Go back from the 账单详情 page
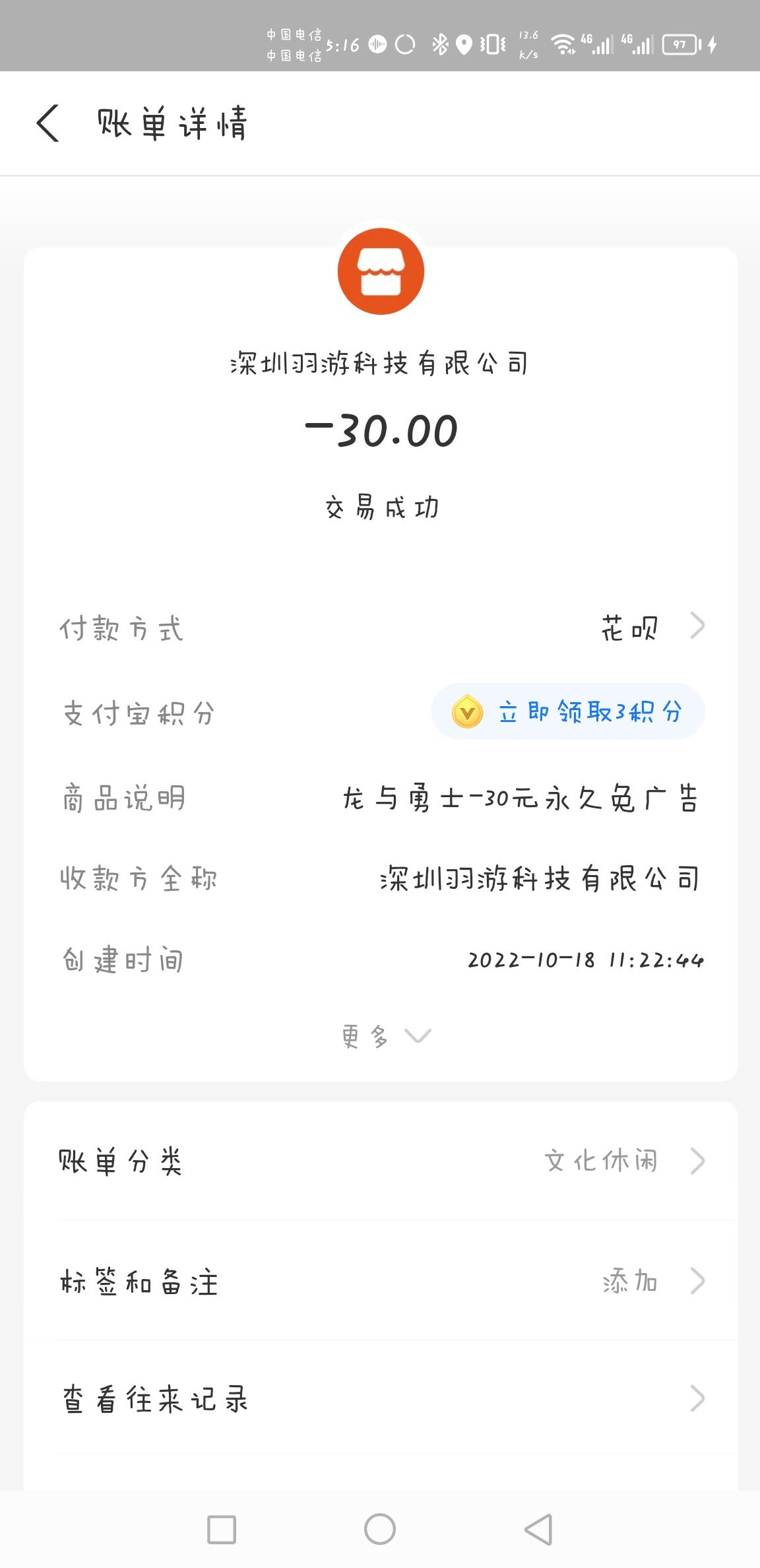This screenshot has width=760, height=1568. (x=47, y=123)
